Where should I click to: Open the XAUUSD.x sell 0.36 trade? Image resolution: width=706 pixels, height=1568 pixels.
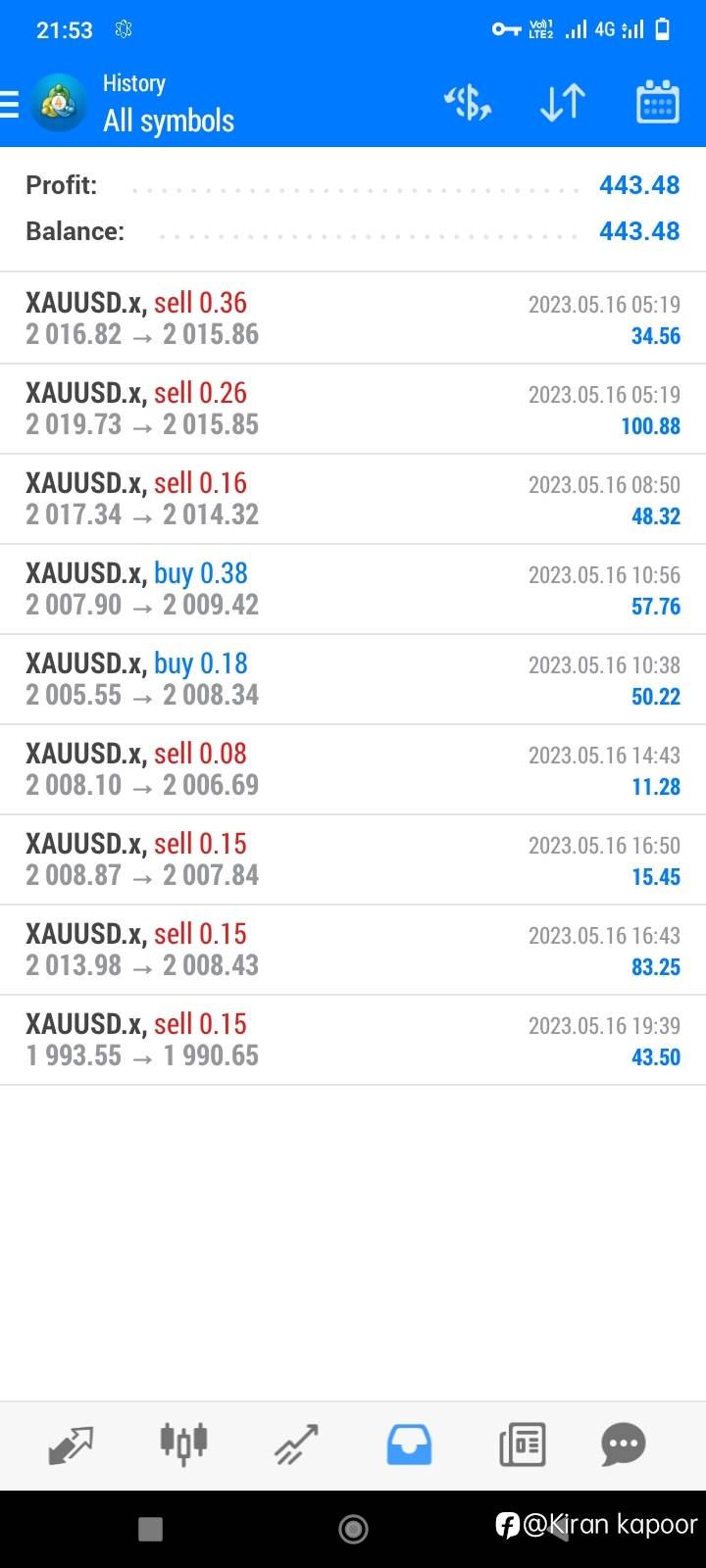click(353, 318)
